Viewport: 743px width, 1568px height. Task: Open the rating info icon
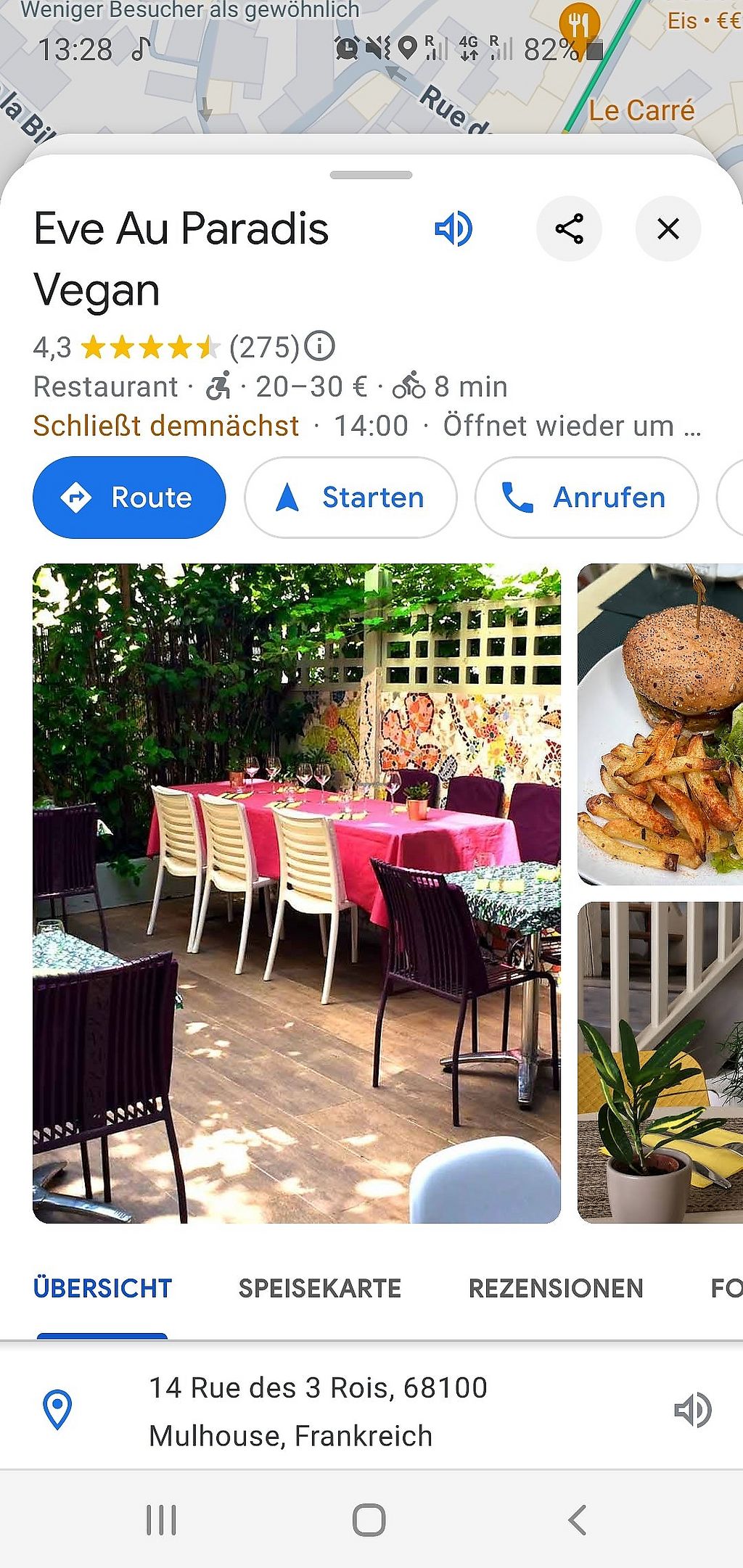319,346
